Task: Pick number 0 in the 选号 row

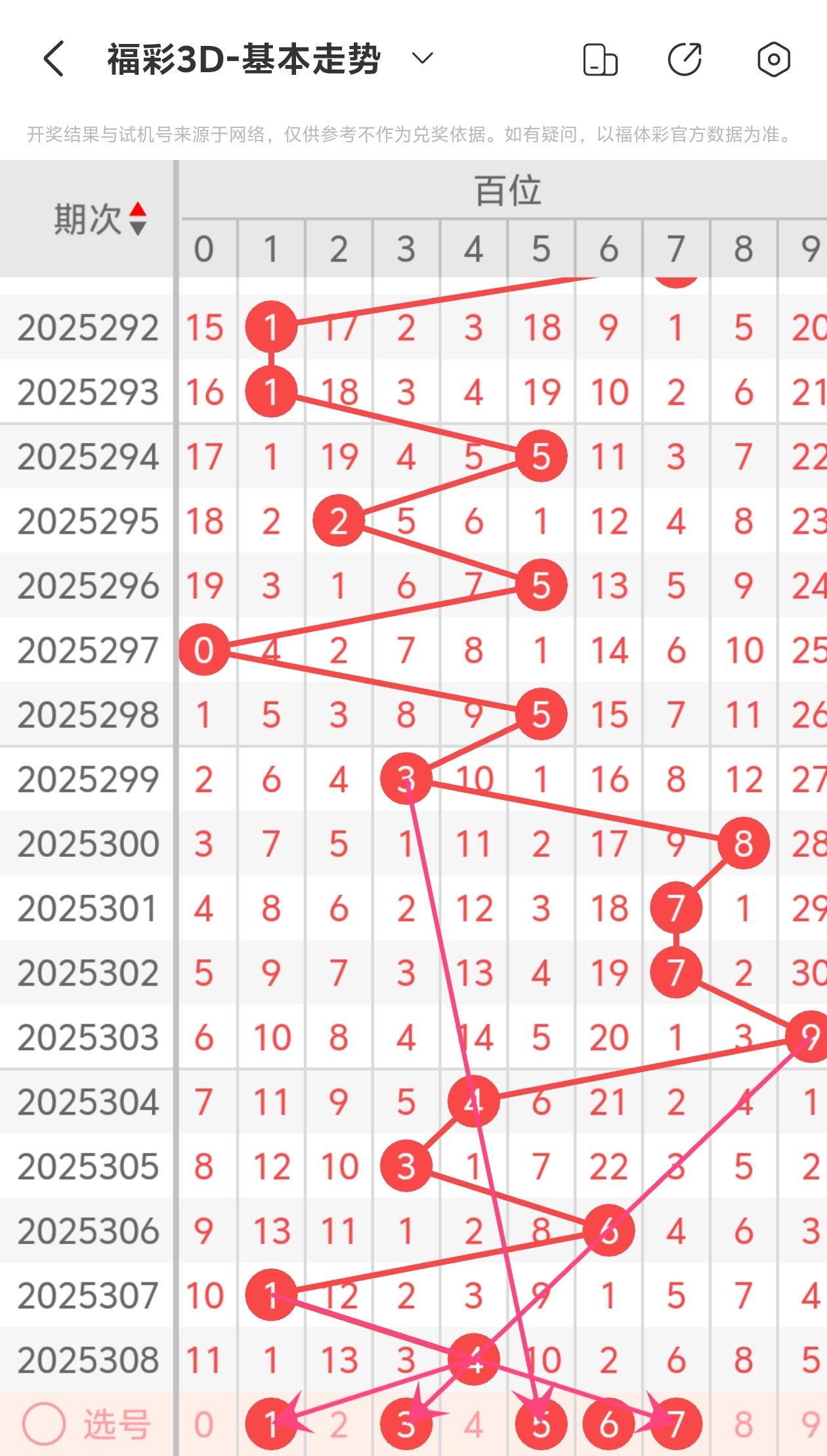Action: (x=203, y=1425)
